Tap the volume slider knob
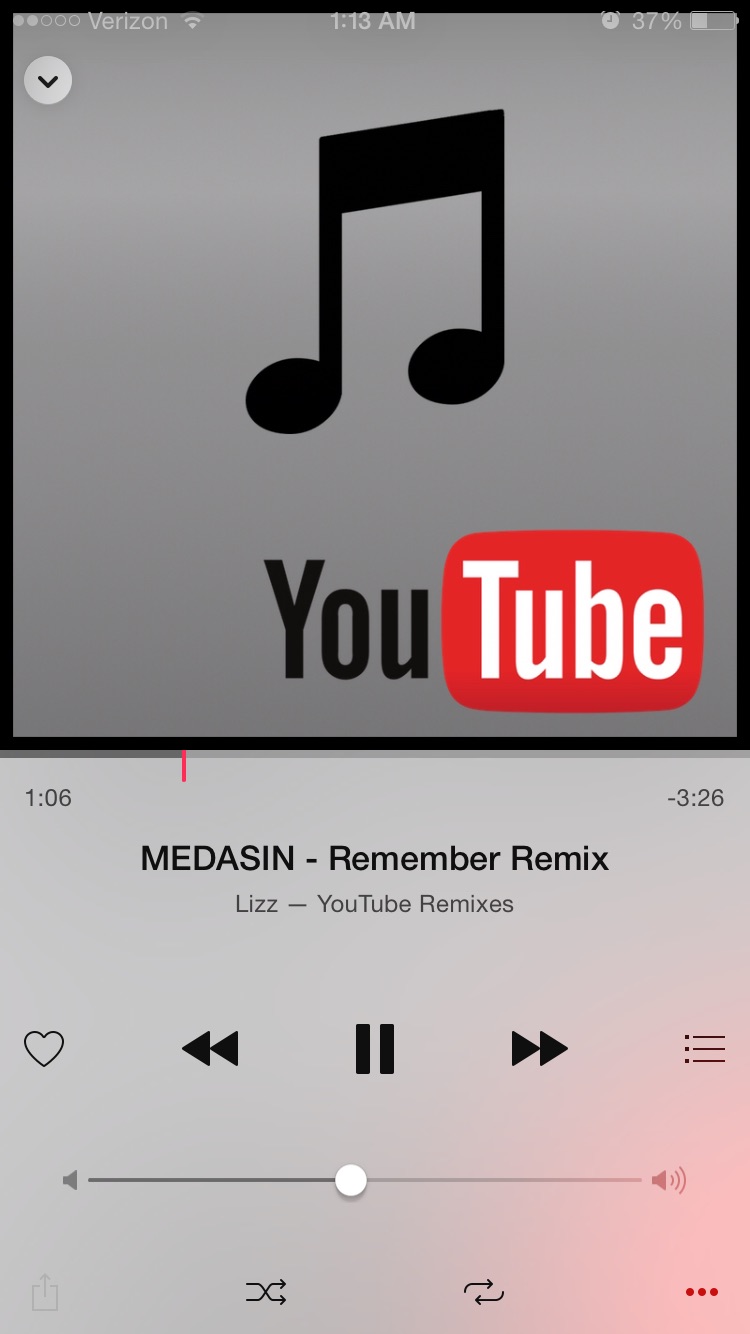Viewport: 750px width, 1334px height. click(350, 1181)
